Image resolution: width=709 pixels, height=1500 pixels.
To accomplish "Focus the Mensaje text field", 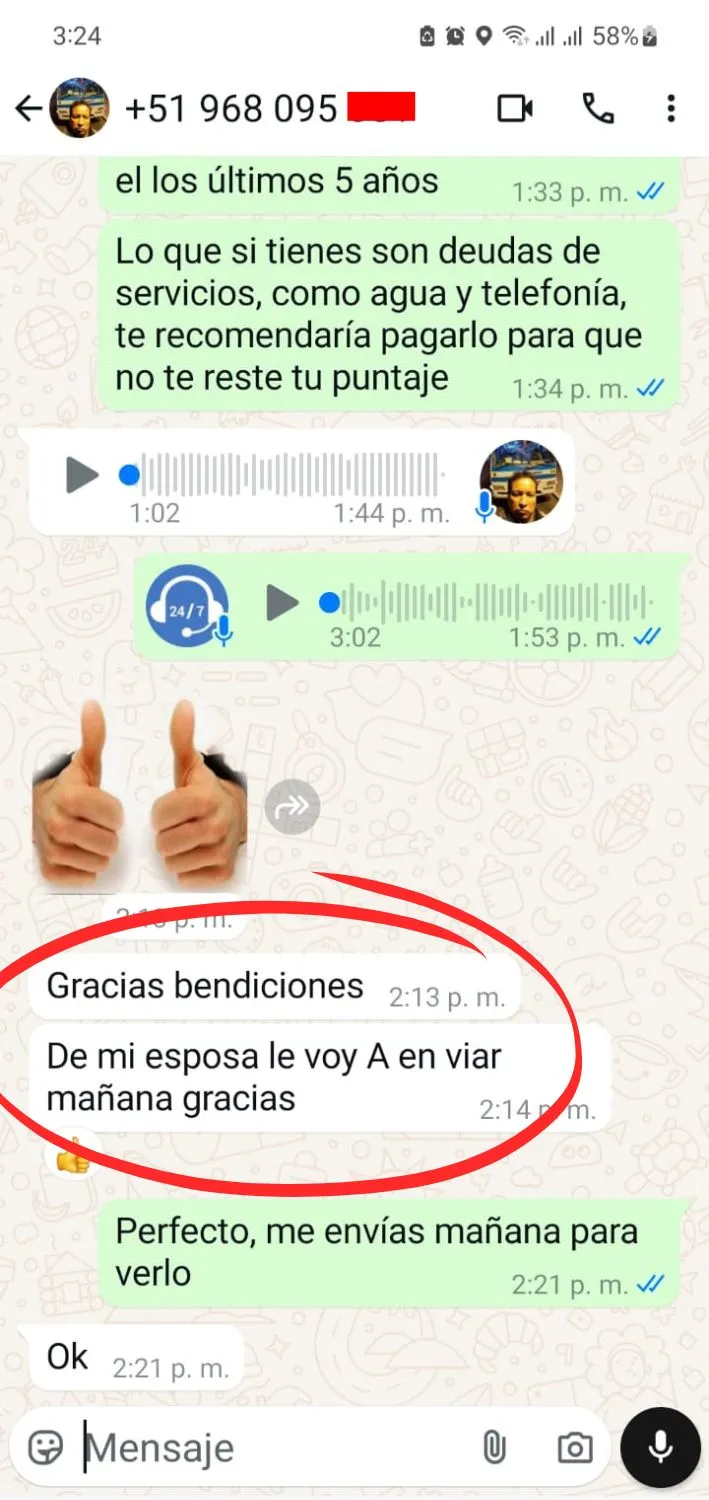I will click(270, 1447).
